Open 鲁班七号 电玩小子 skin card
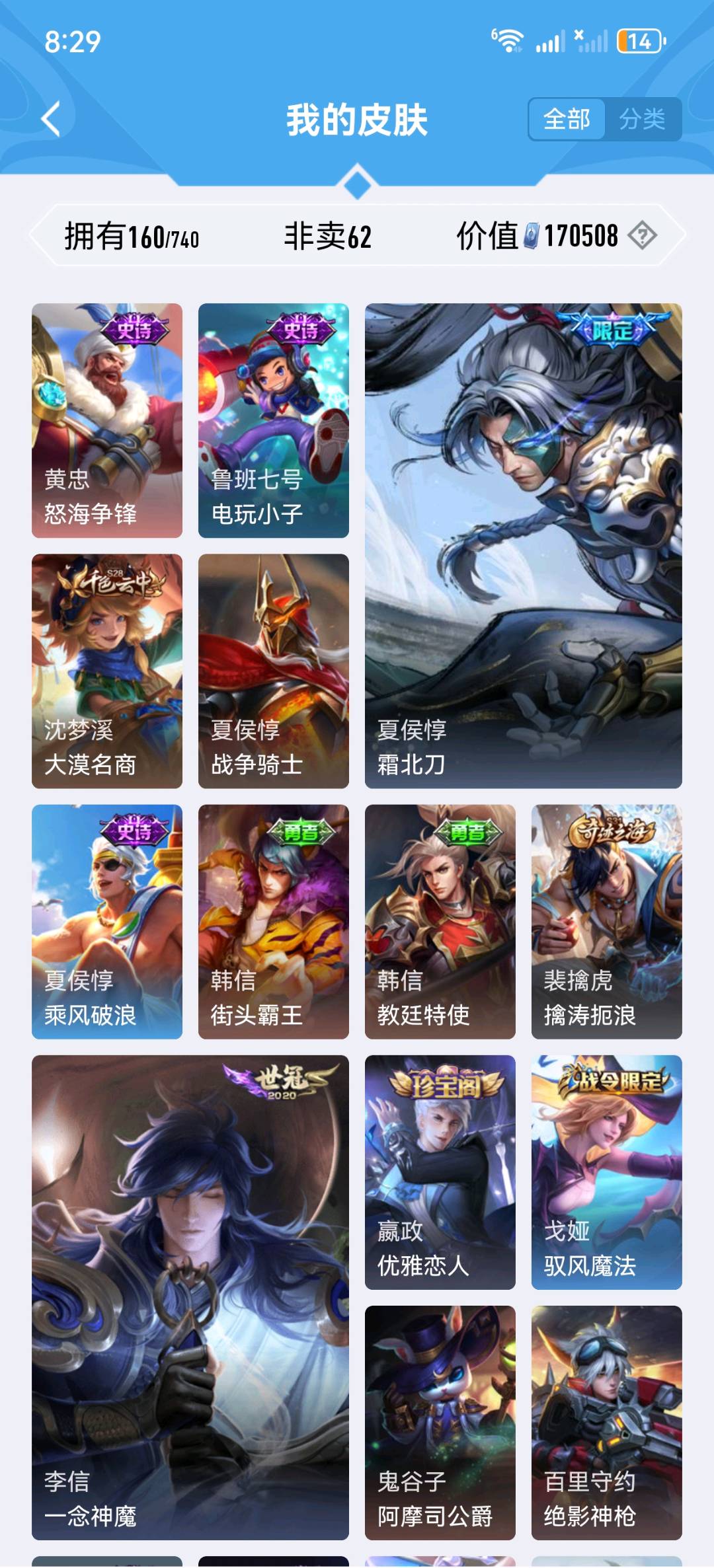 point(274,420)
